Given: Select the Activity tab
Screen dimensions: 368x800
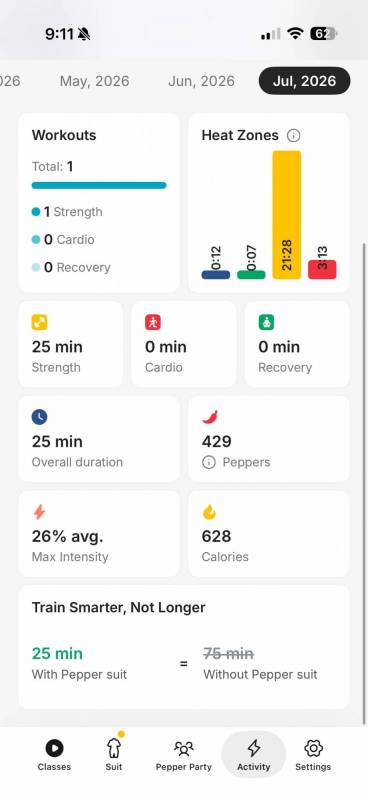Looking at the screenshot, I should pyautogui.click(x=254, y=755).
